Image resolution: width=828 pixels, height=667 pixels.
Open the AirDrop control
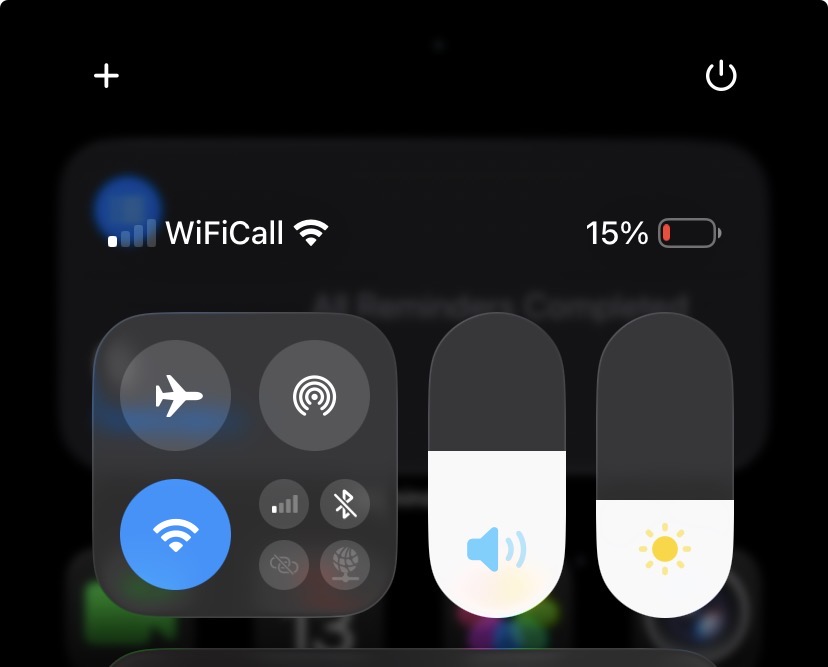click(x=314, y=397)
